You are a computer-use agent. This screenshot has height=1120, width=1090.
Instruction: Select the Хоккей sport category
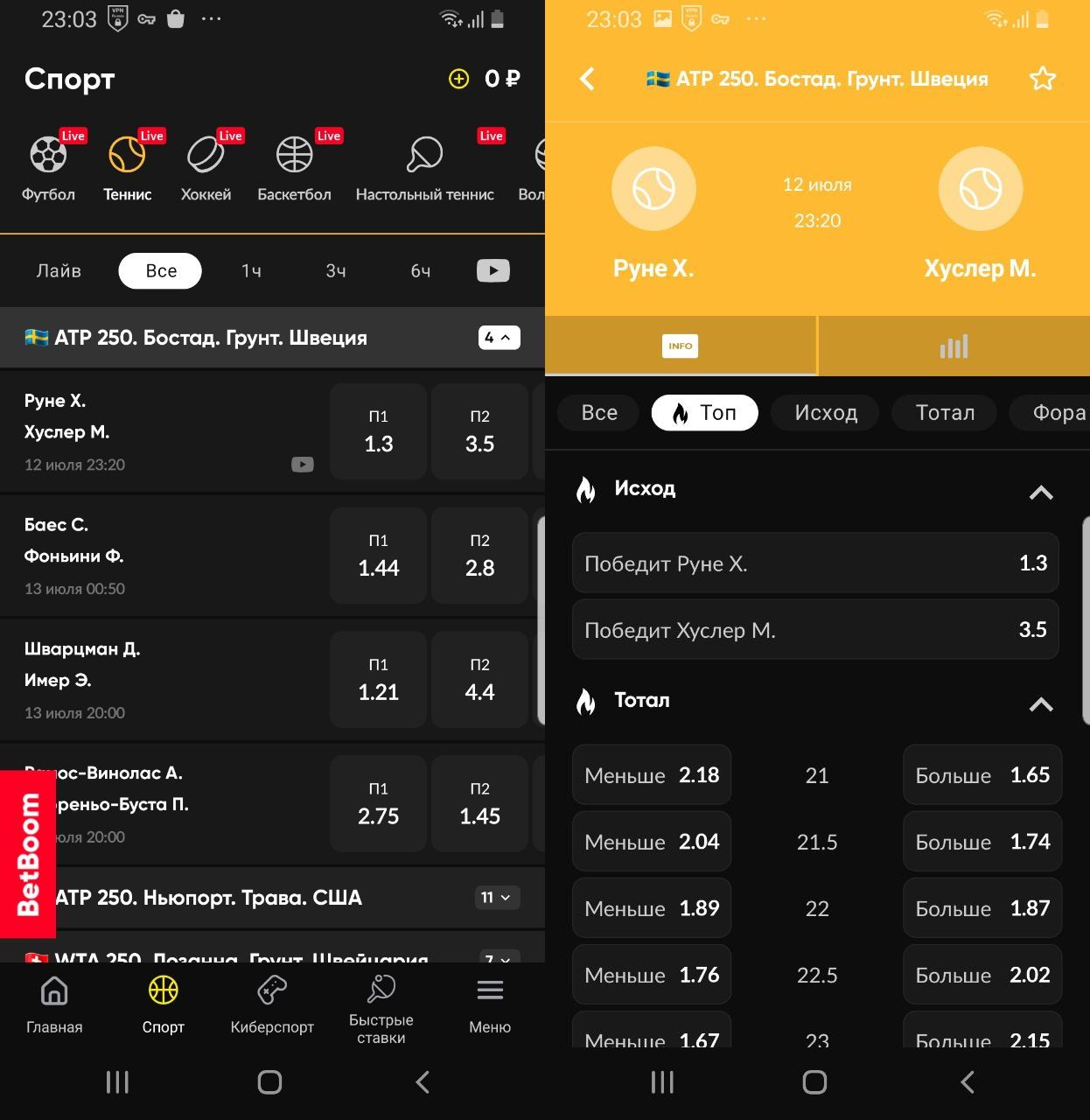tap(206, 168)
